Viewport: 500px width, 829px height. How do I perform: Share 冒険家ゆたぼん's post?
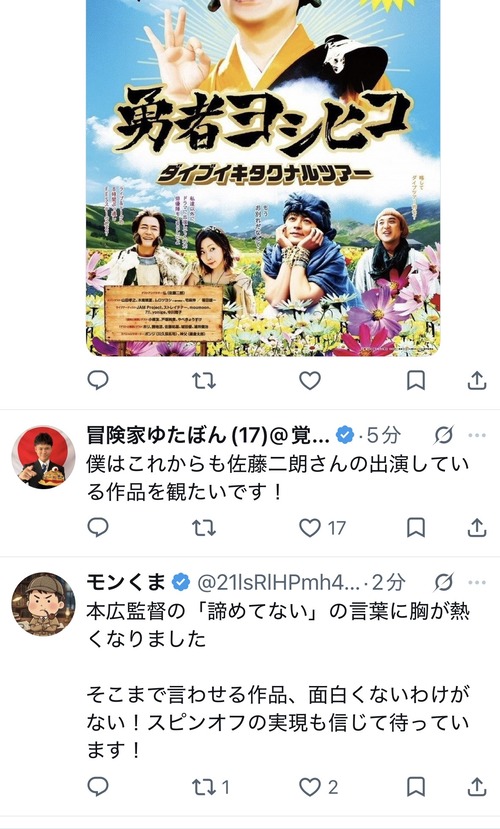[476, 527]
